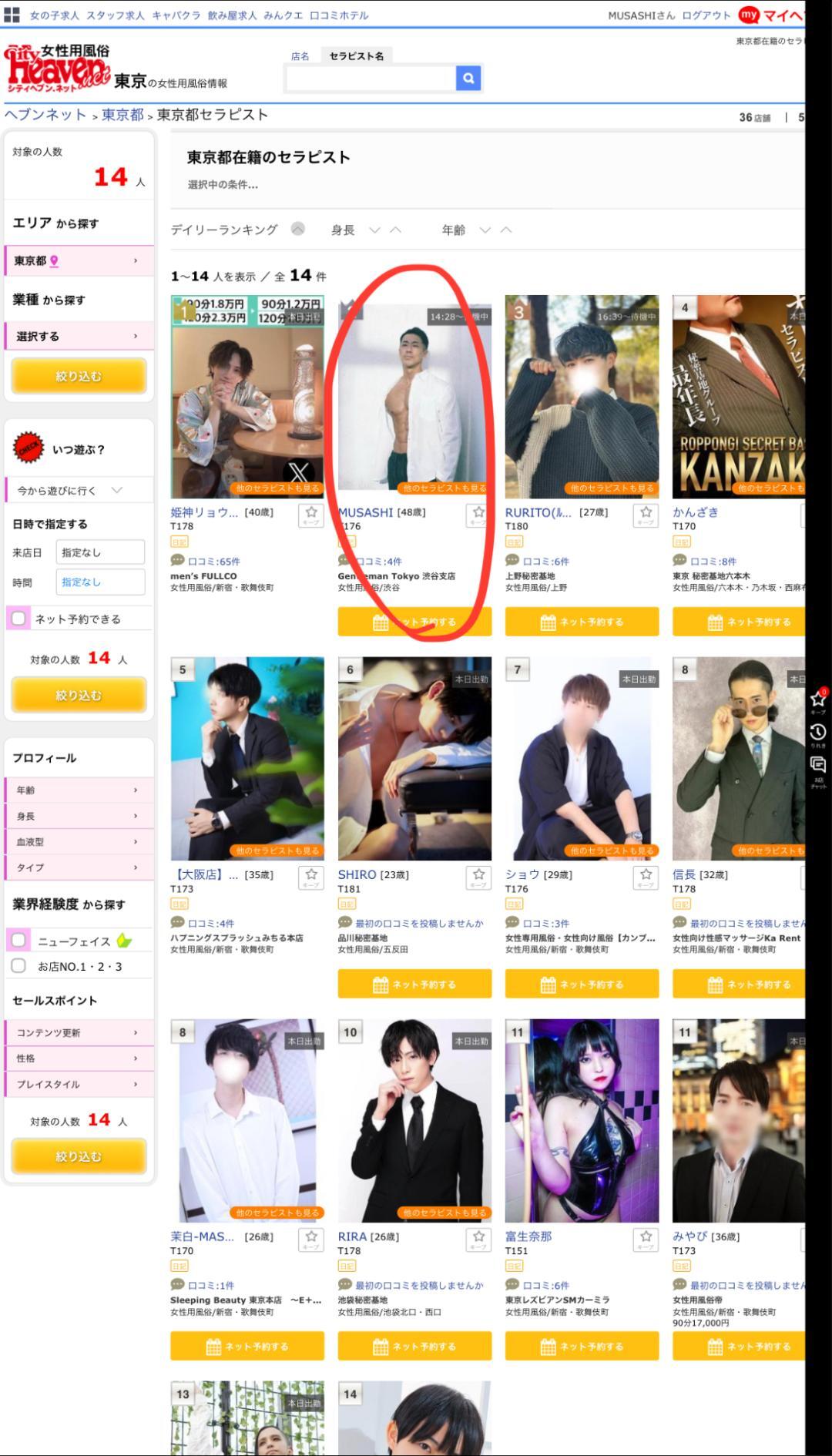Open the history clock icon

(818, 732)
